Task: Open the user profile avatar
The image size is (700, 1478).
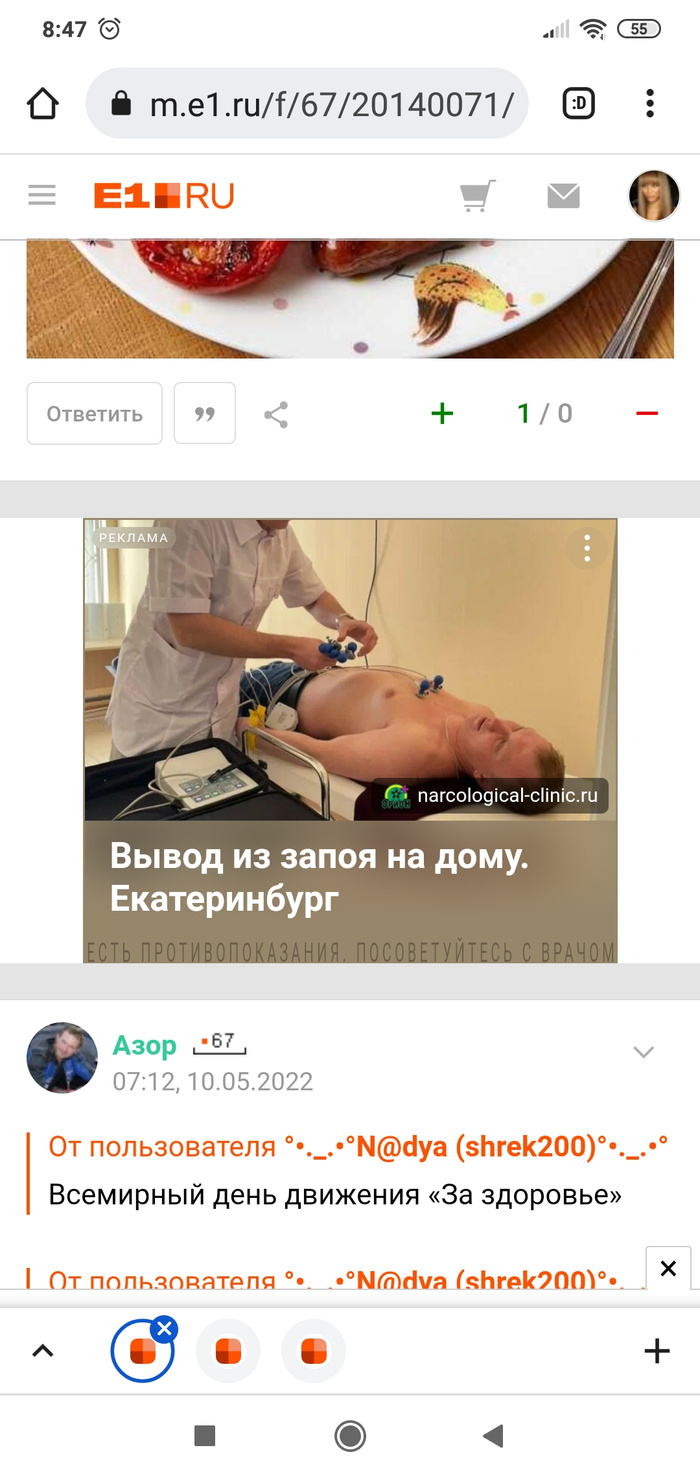Action: (653, 195)
